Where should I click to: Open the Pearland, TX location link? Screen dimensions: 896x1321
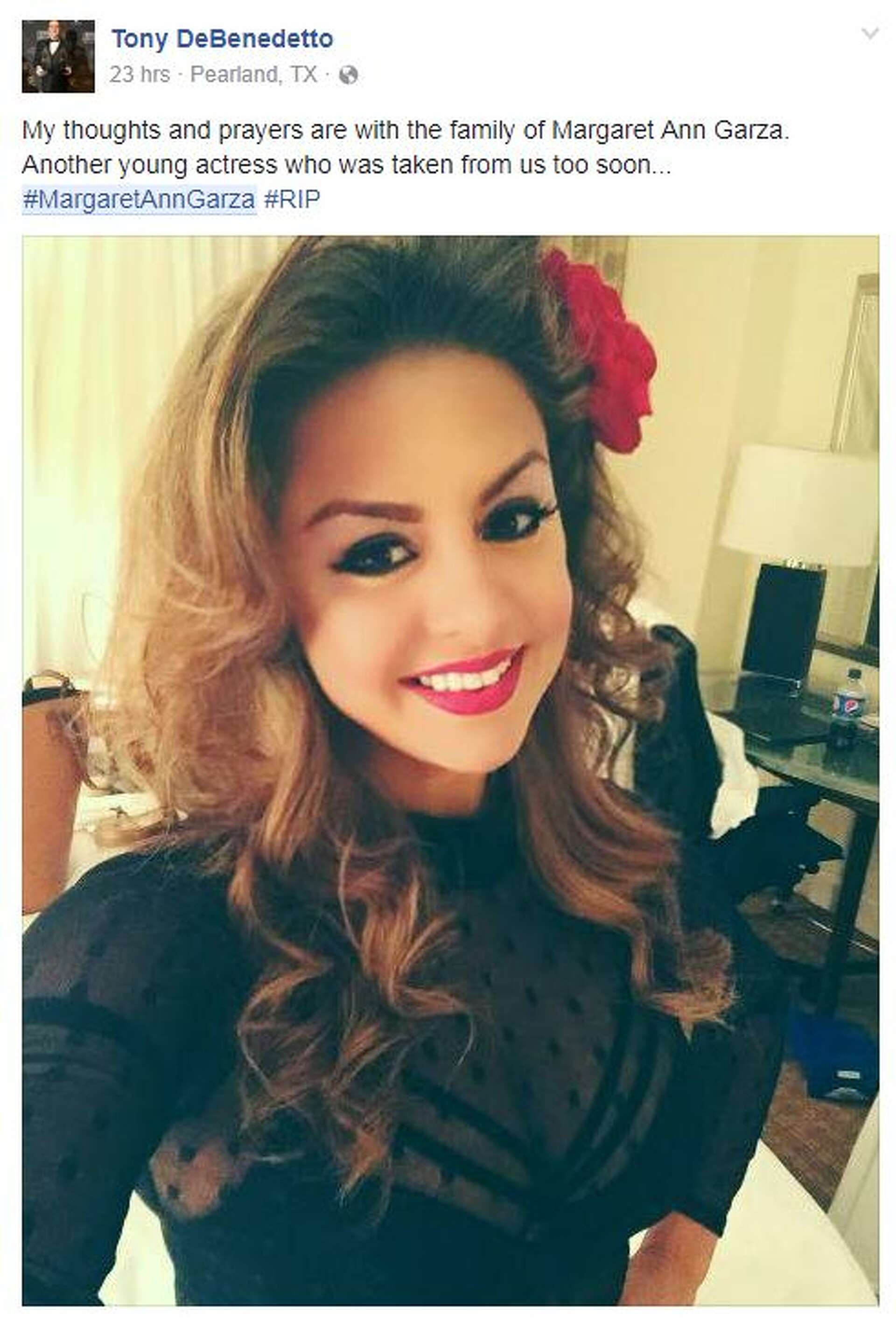click(x=253, y=75)
